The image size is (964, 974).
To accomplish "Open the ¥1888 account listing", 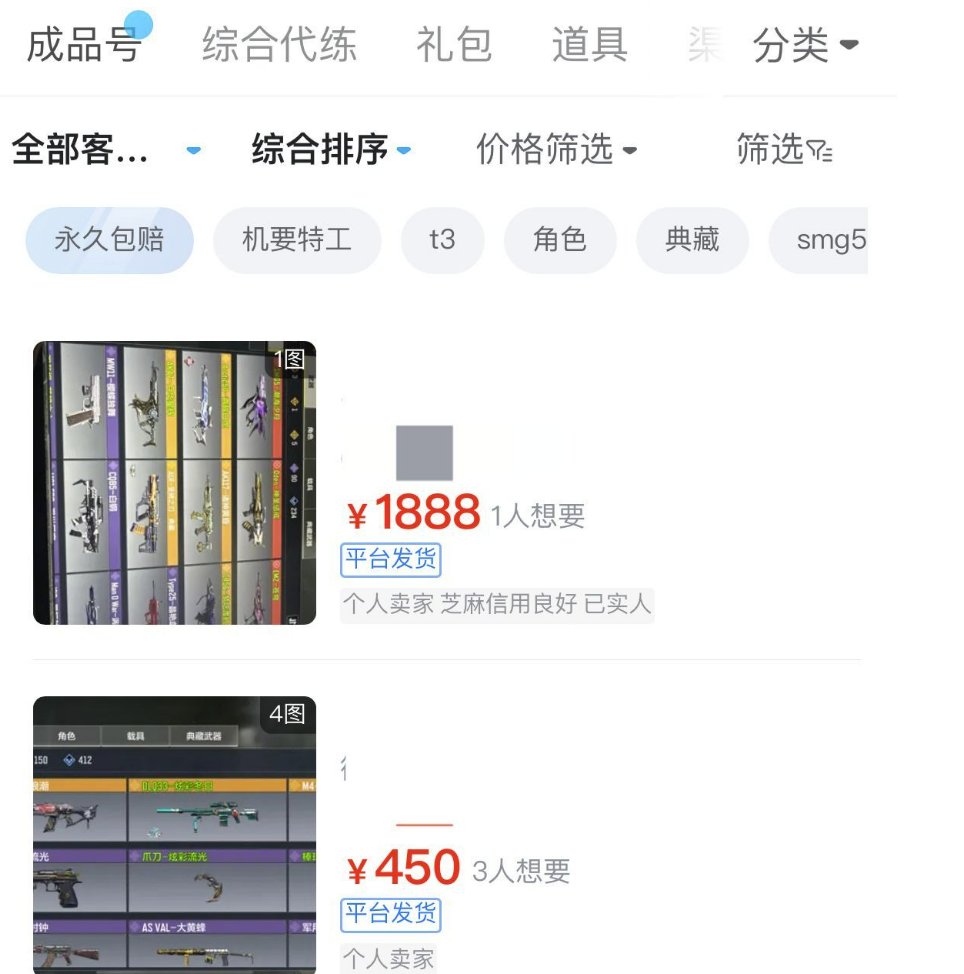I will [x=175, y=483].
